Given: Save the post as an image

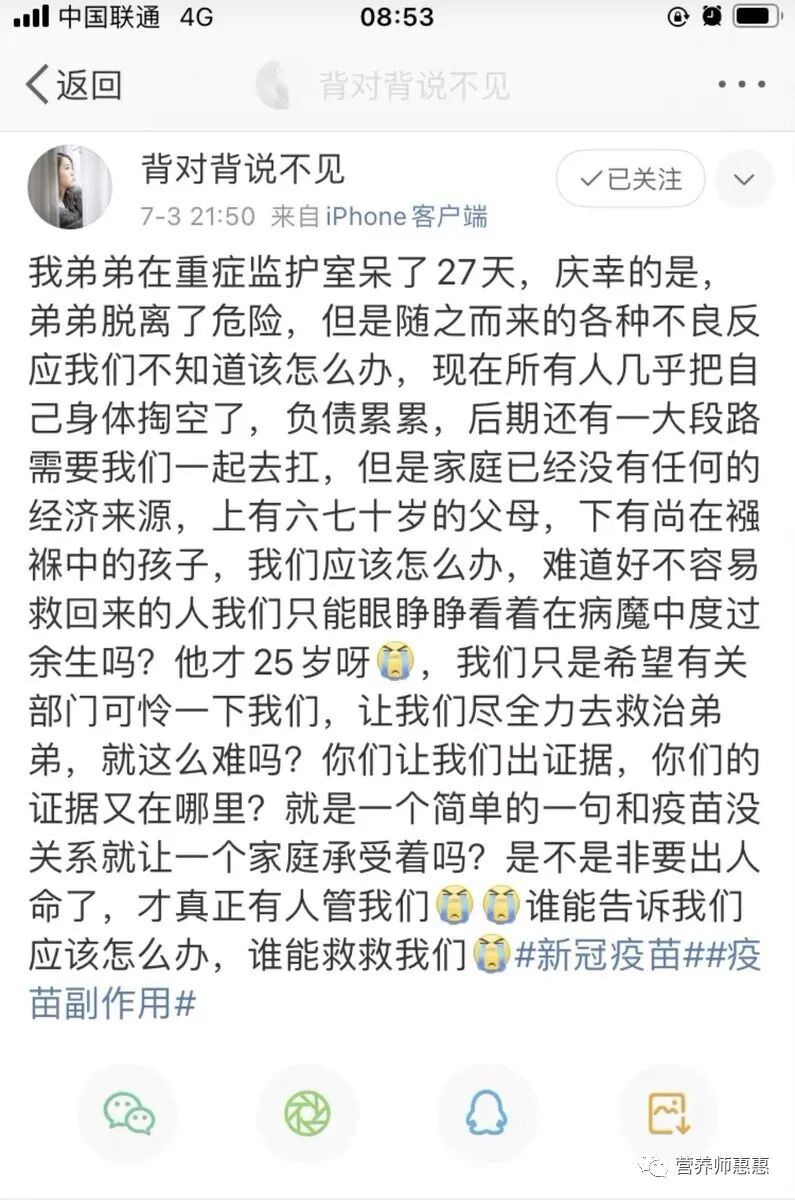Looking at the screenshot, I should [668, 1112].
